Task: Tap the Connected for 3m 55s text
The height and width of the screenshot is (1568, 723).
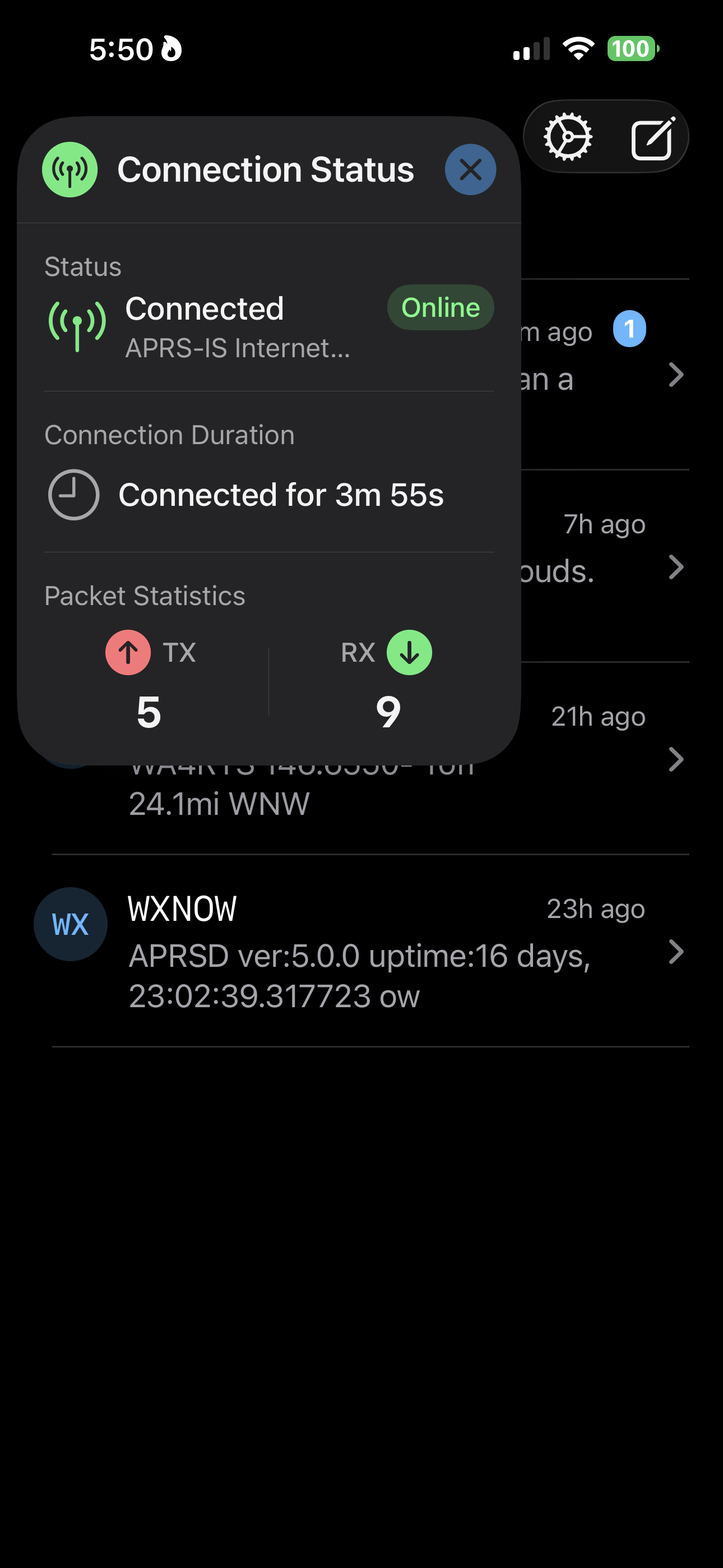Action: 282,494
